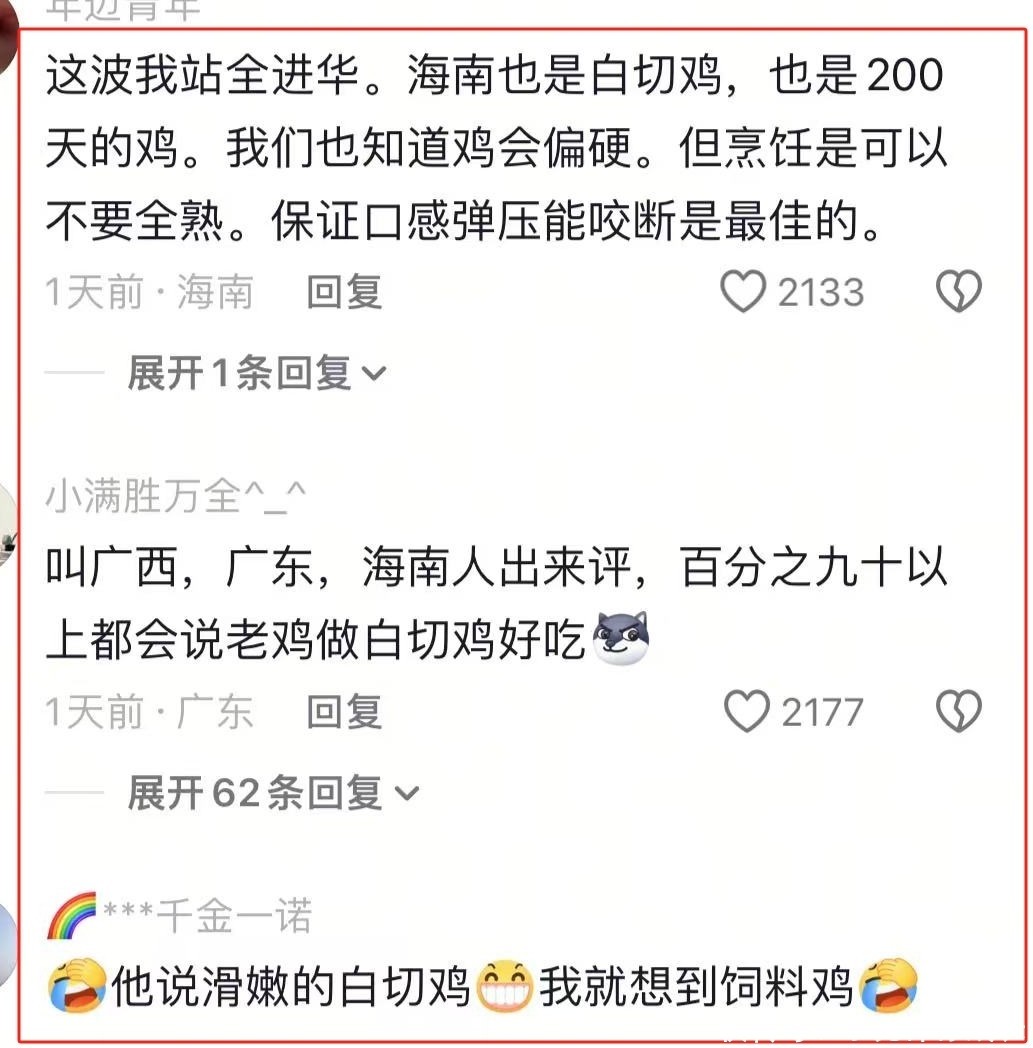Reply to the comment posted from 海南

click(344, 292)
